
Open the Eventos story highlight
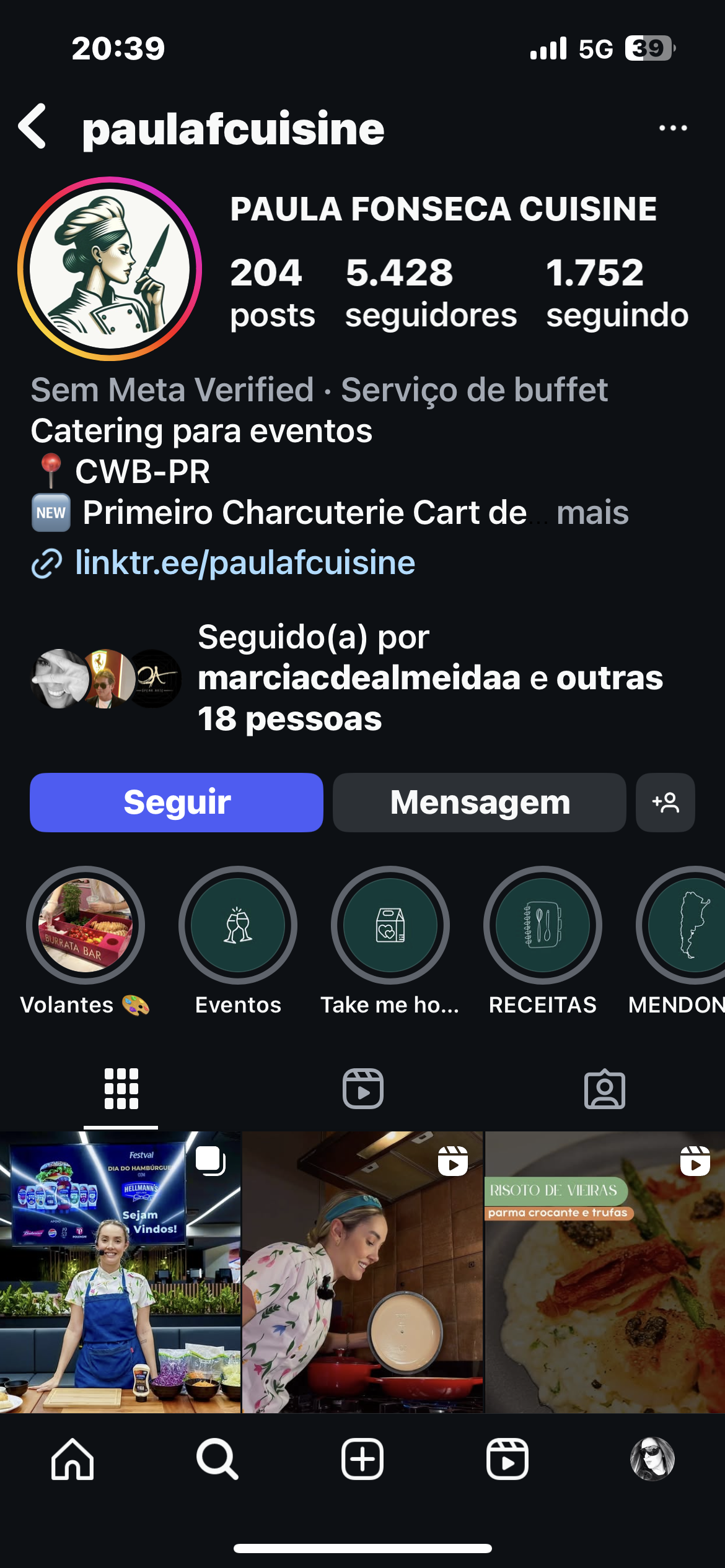pyautogui.click(x=238, y=925)
